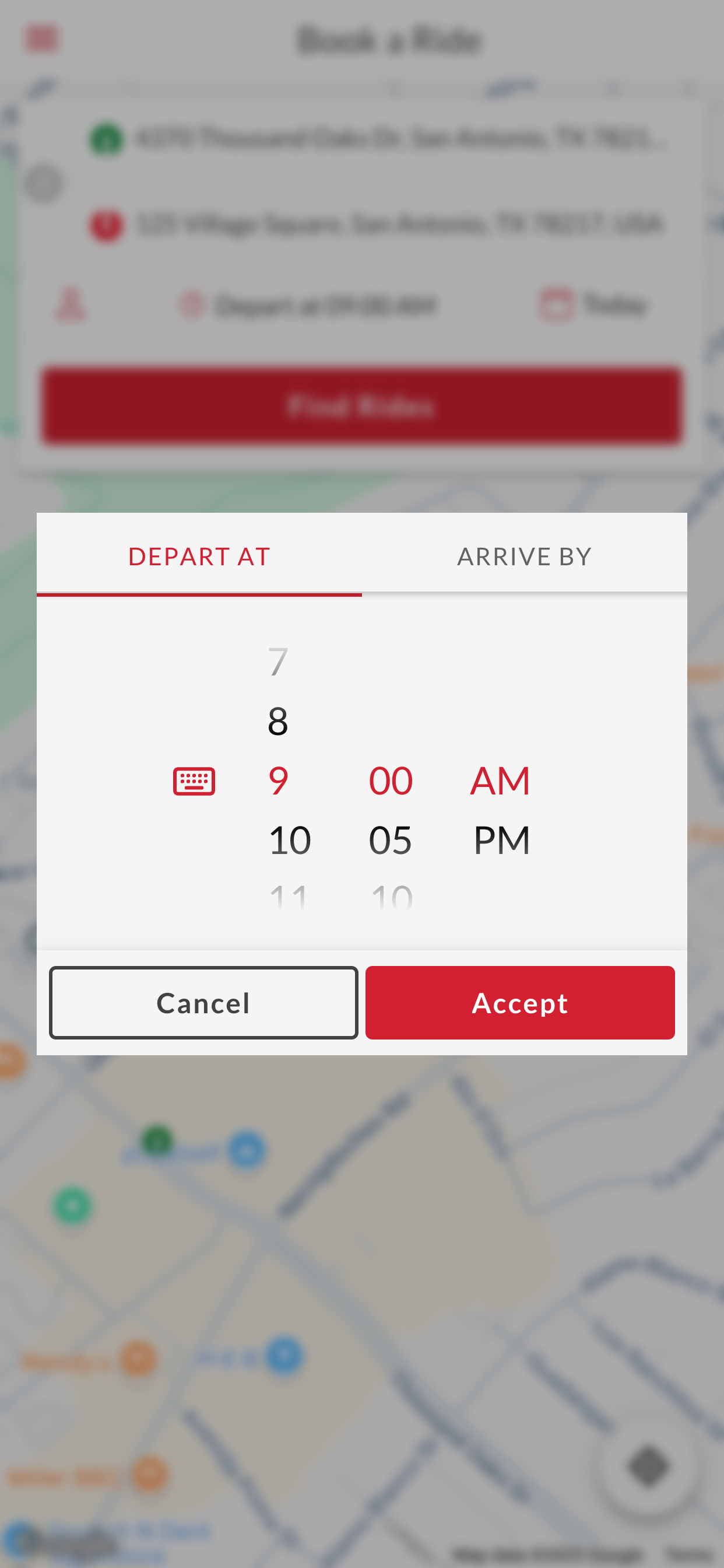Choose hour 10 in the picker

(290, 840)
